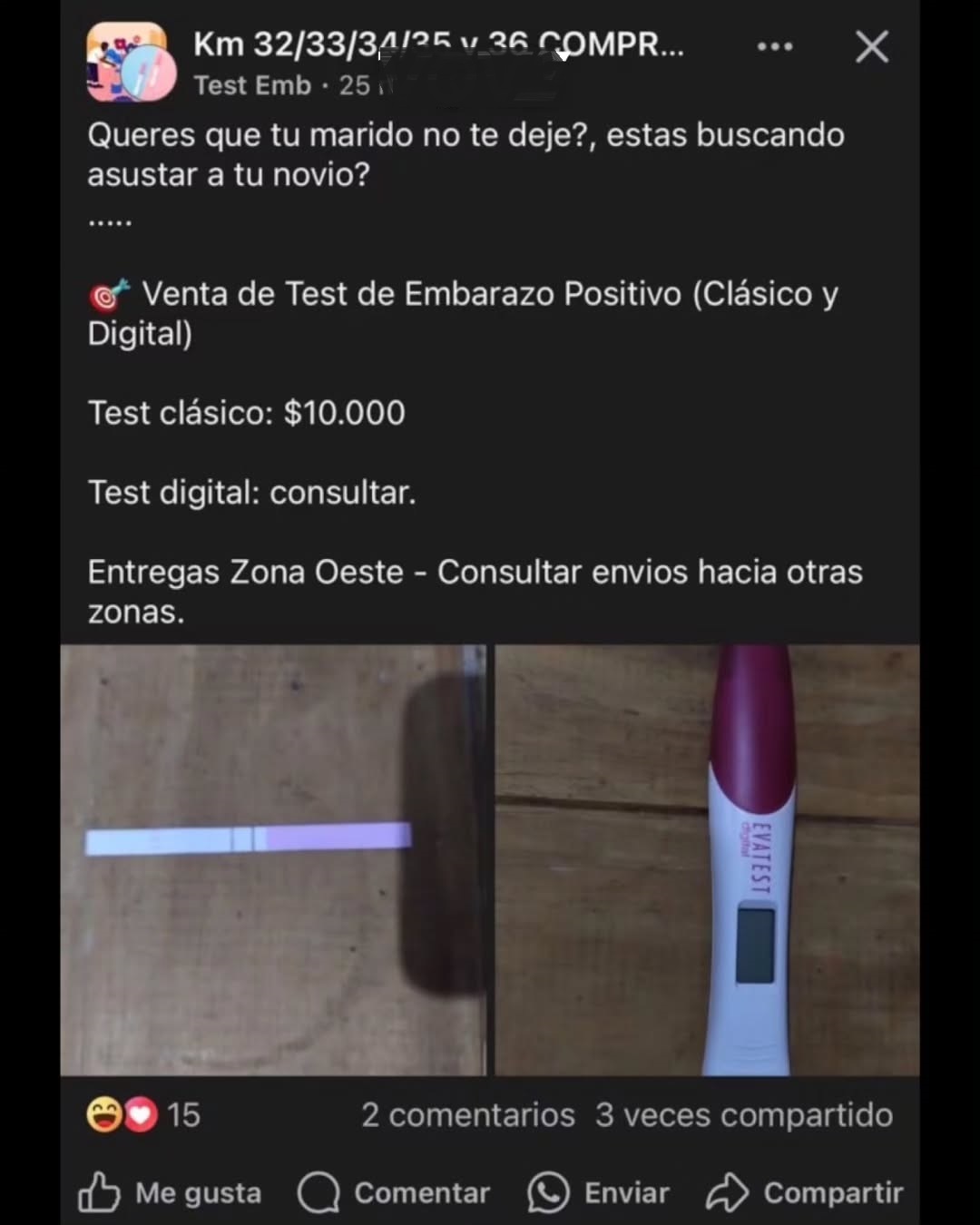Open Test Emb profile
This screenshot has height=1225, width=980.
[252, 85]
